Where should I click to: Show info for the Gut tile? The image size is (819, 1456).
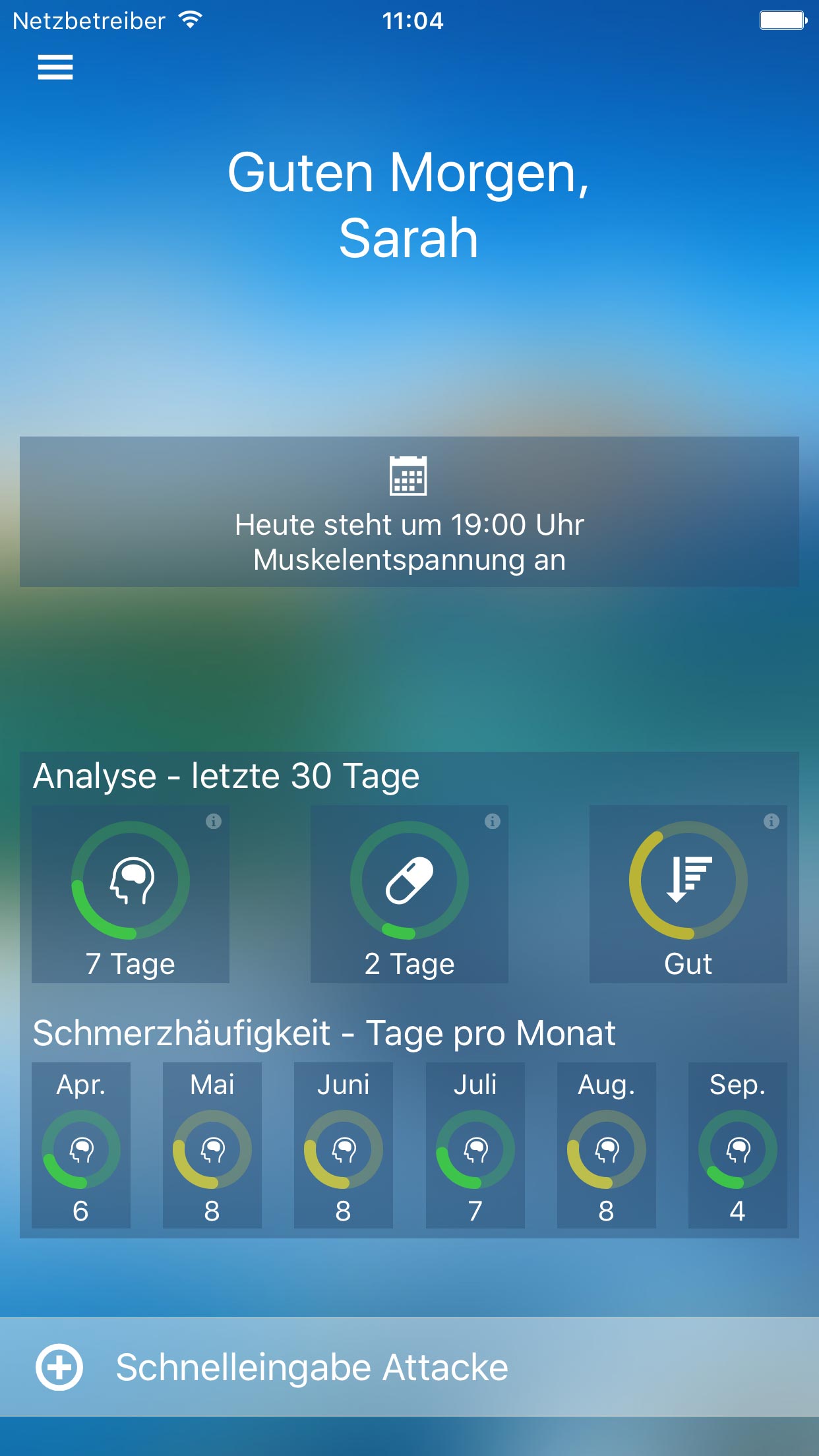(x=772, y=821)
